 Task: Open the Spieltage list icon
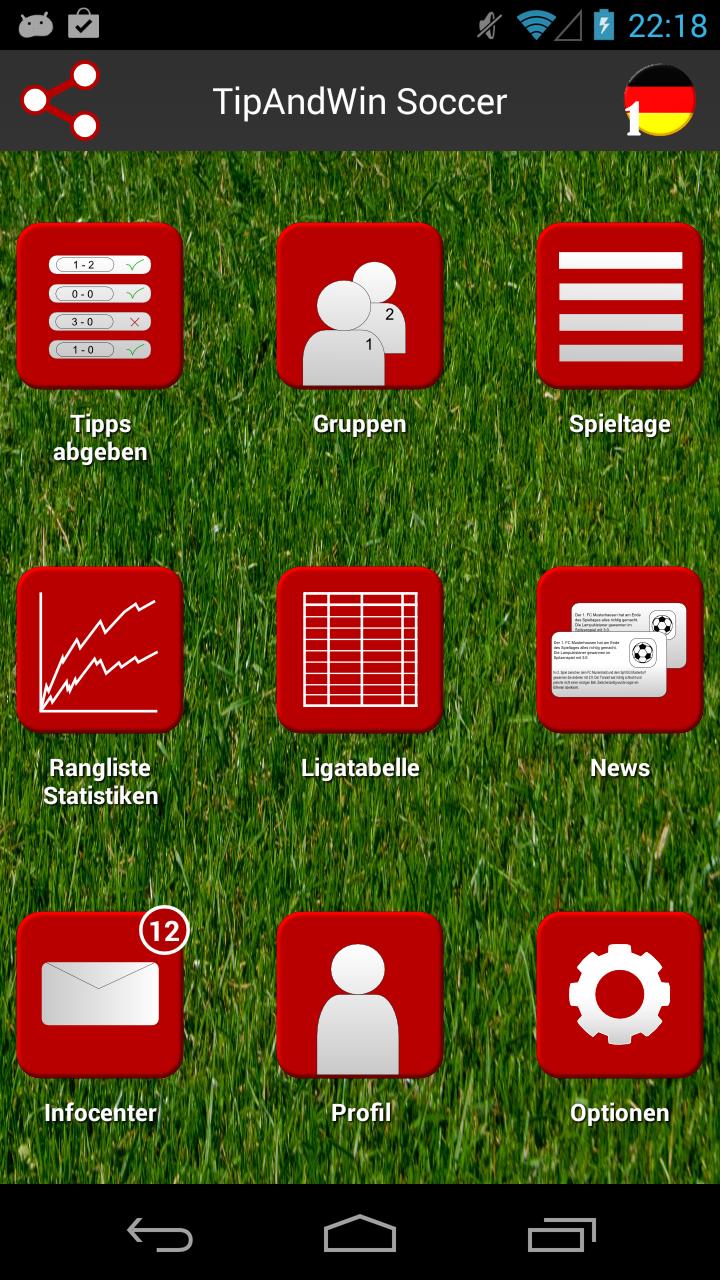click(620, 306)
